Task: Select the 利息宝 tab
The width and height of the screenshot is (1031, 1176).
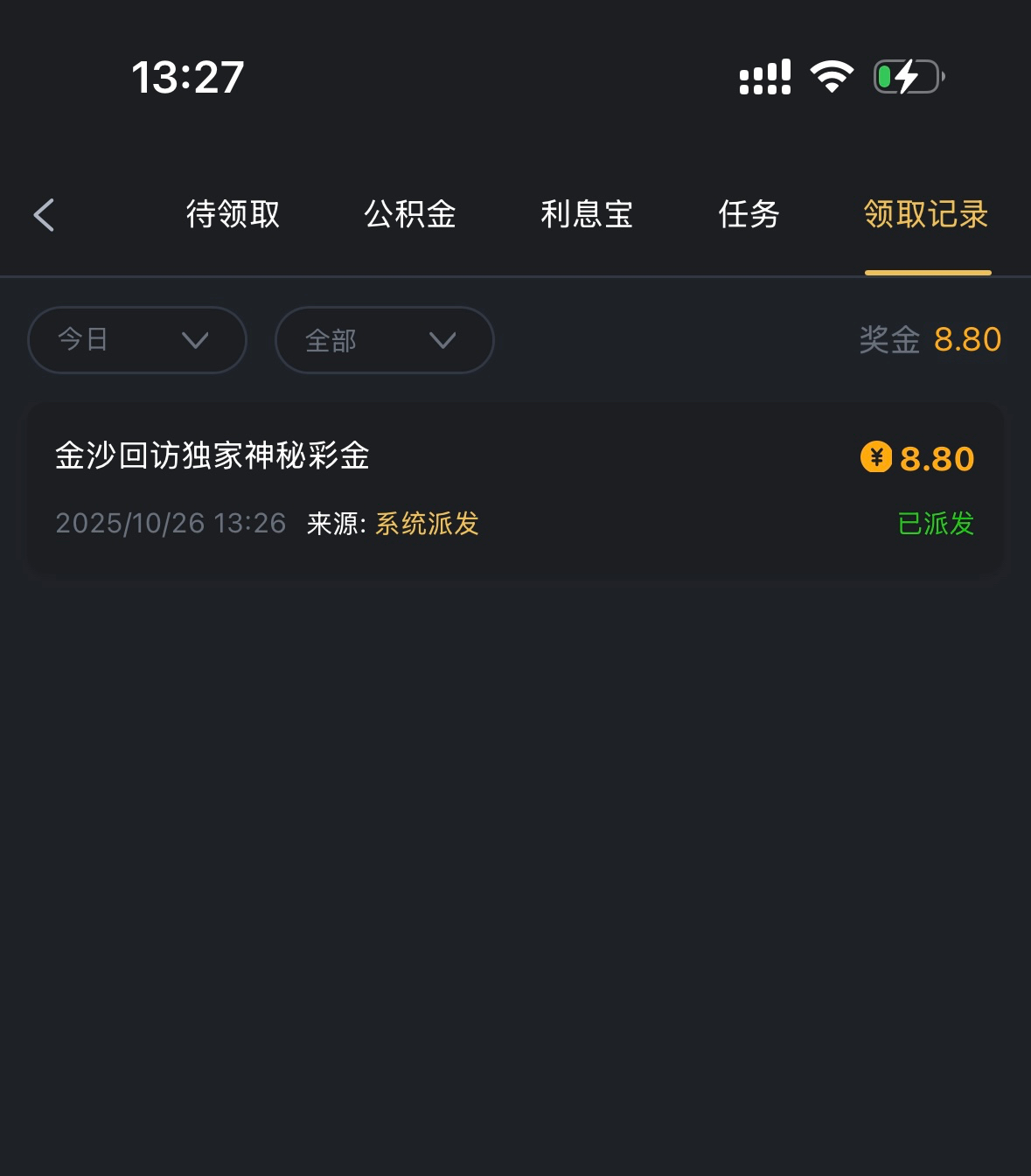Action: click(x=587, y=215)
